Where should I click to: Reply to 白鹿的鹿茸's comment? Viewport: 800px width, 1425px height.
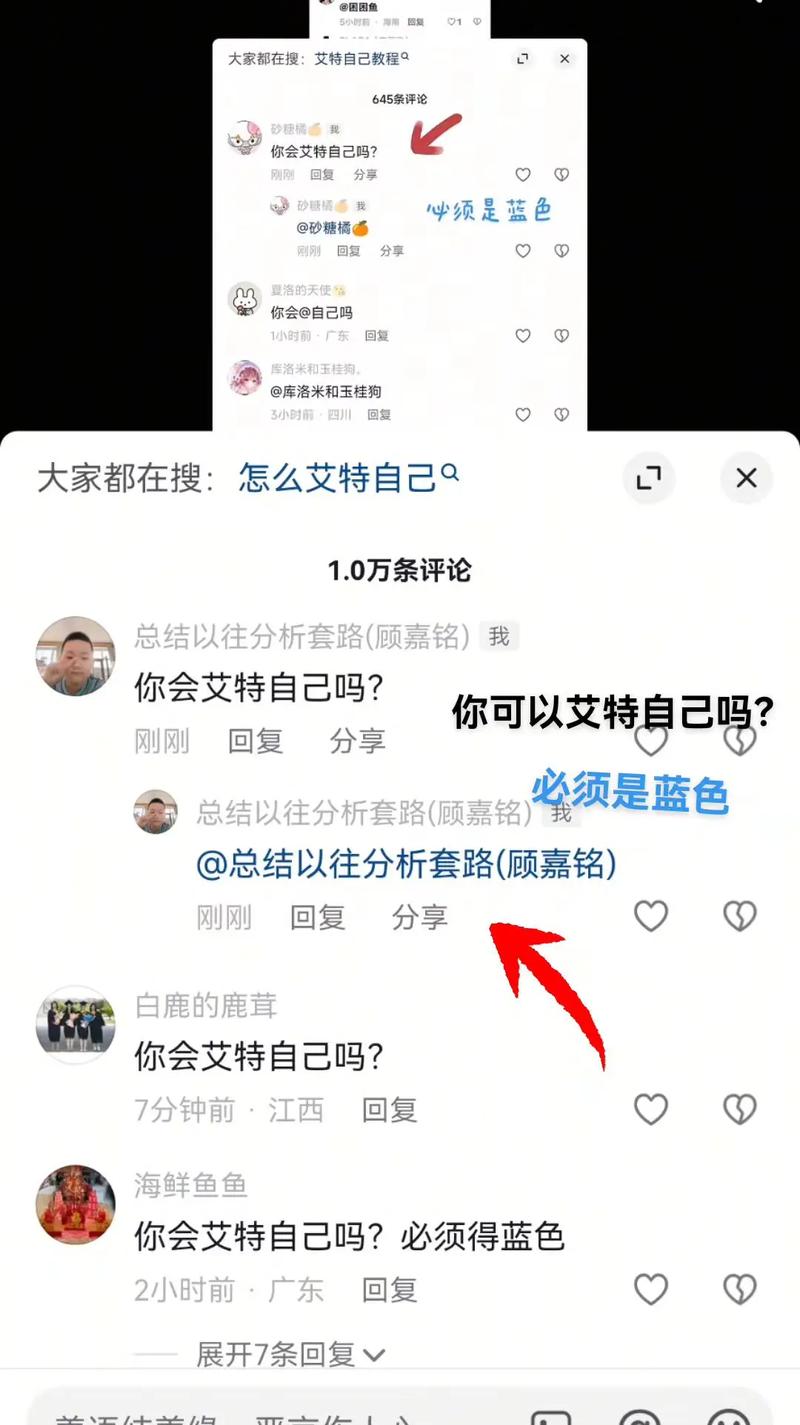389,1109
